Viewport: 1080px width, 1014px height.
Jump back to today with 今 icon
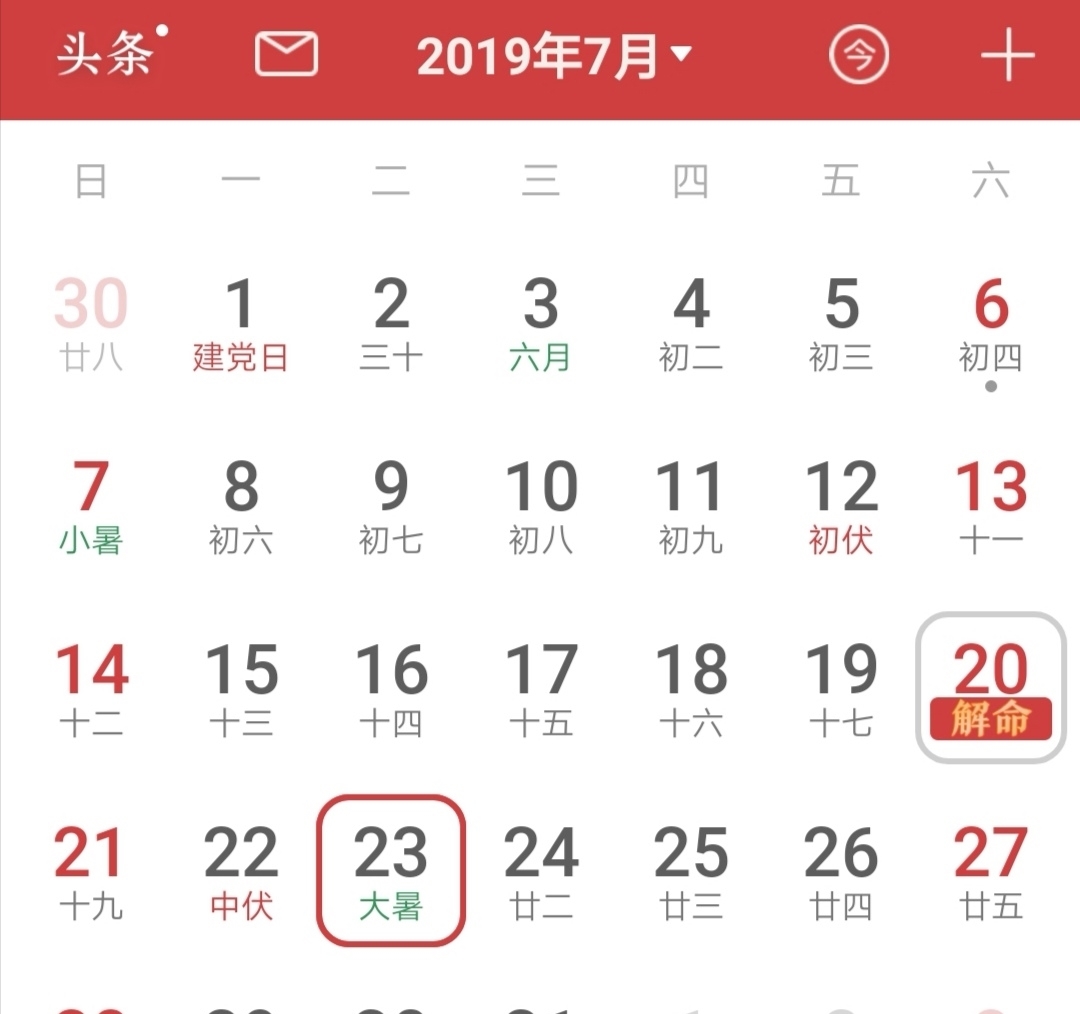click(858, 55)
